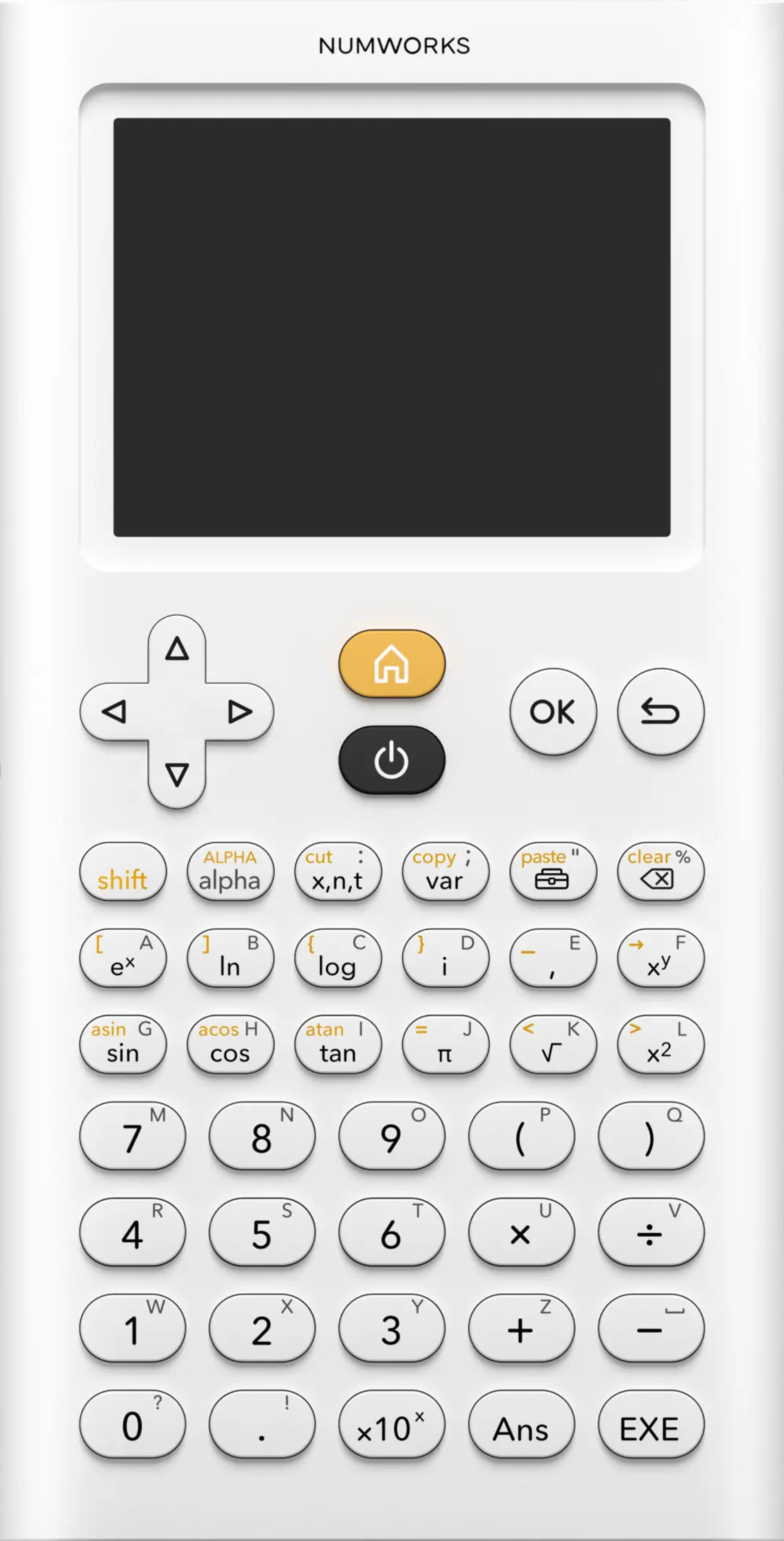Insert the log function
This screenshot has width=784, height=1541.
click(x=337, y=959)
